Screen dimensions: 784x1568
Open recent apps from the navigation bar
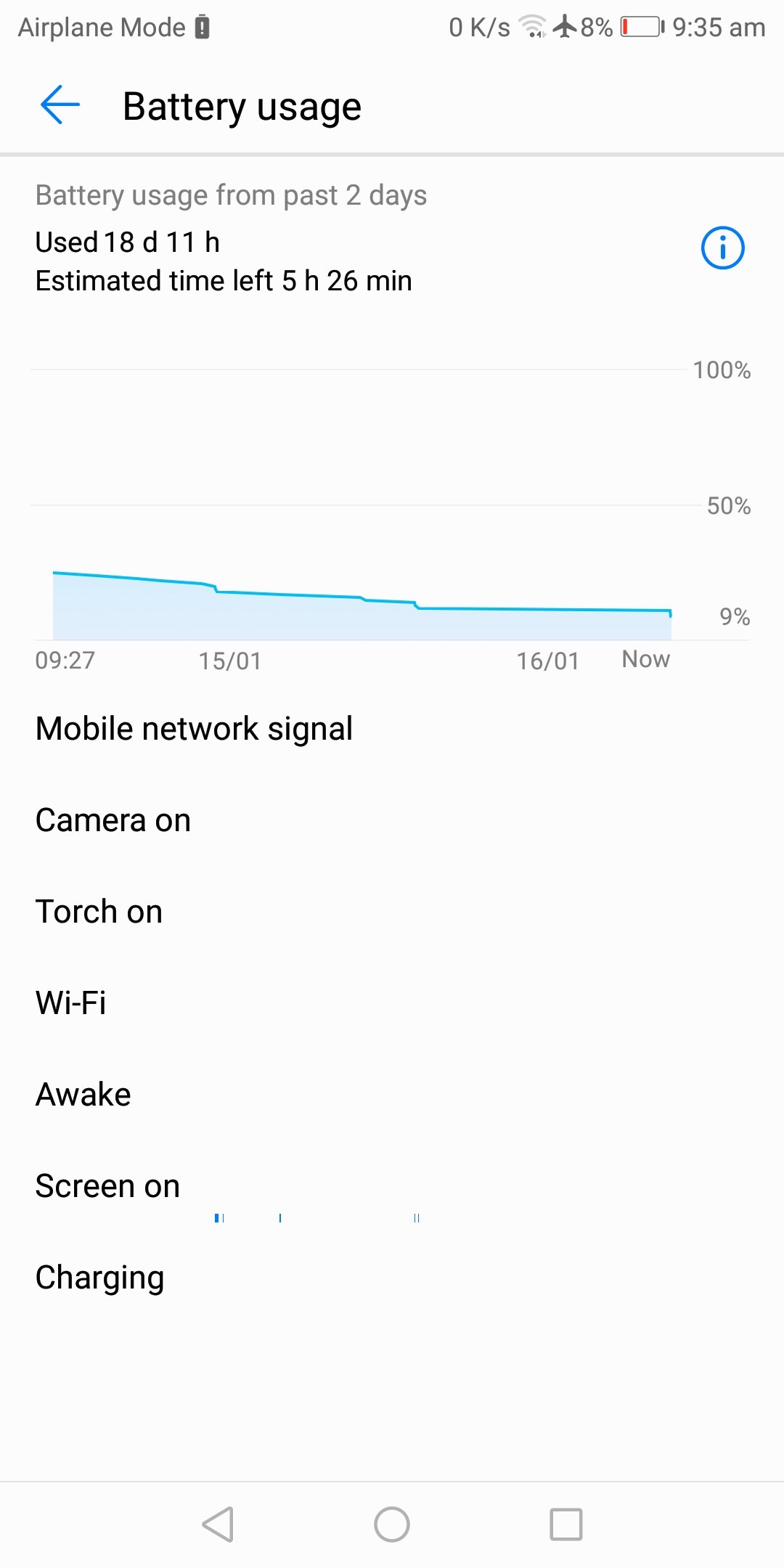point(566,1524)
